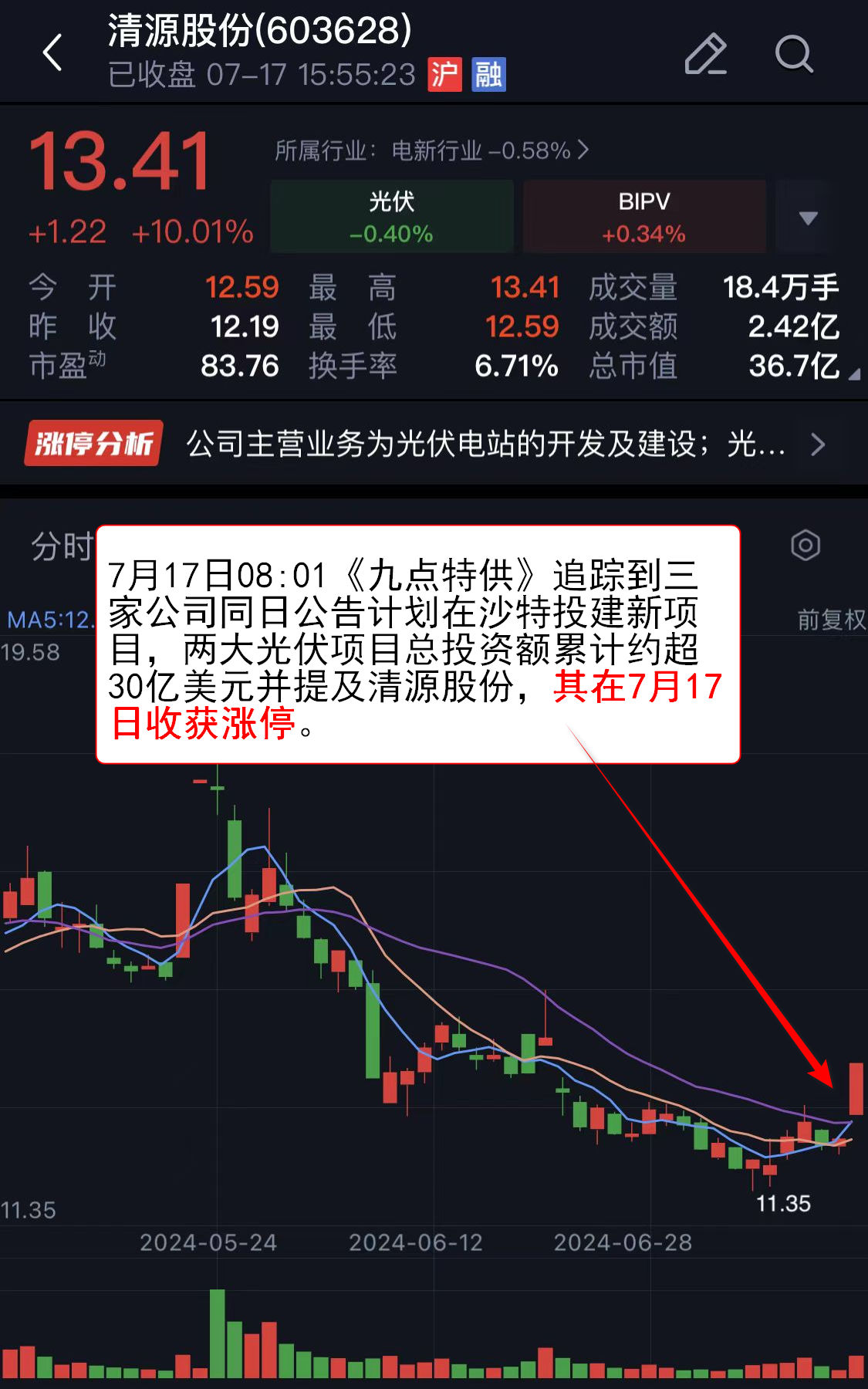Switch to the 分时 chart tab
Screen dimensions: 868x1389
coord(60,546)
